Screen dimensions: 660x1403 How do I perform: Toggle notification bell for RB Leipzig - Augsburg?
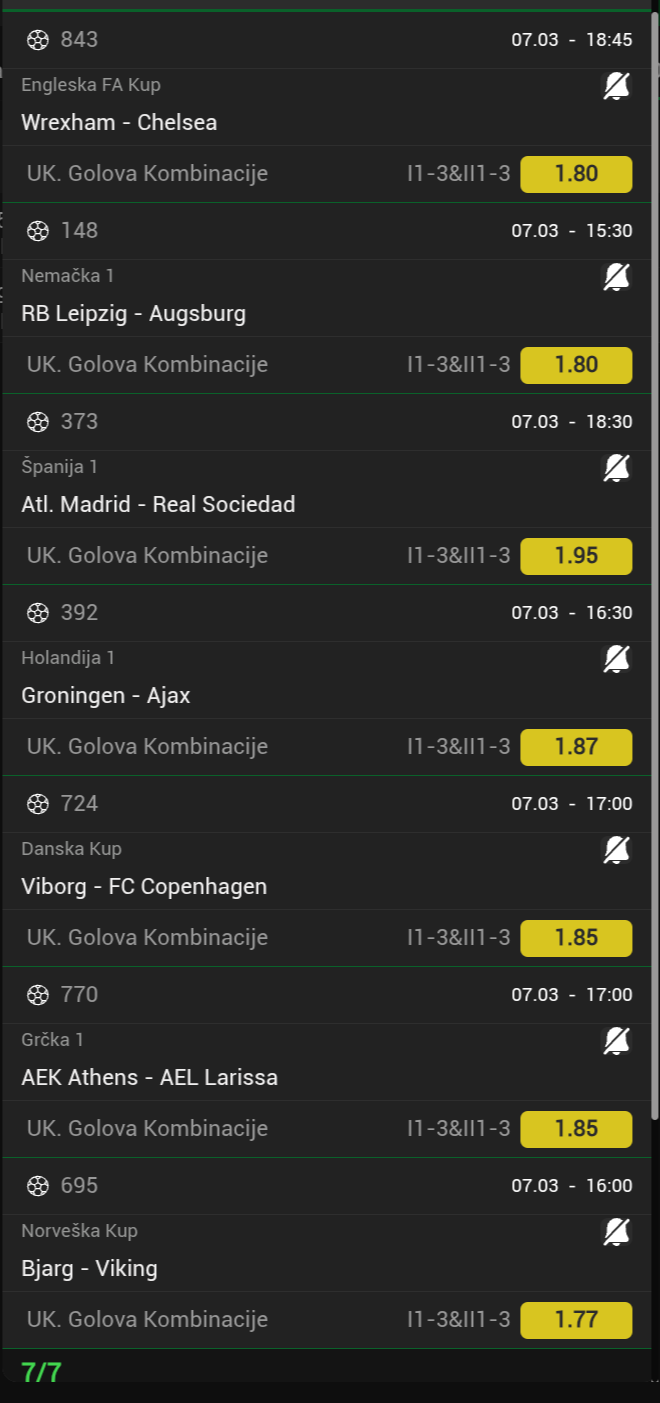pos(616,277)
